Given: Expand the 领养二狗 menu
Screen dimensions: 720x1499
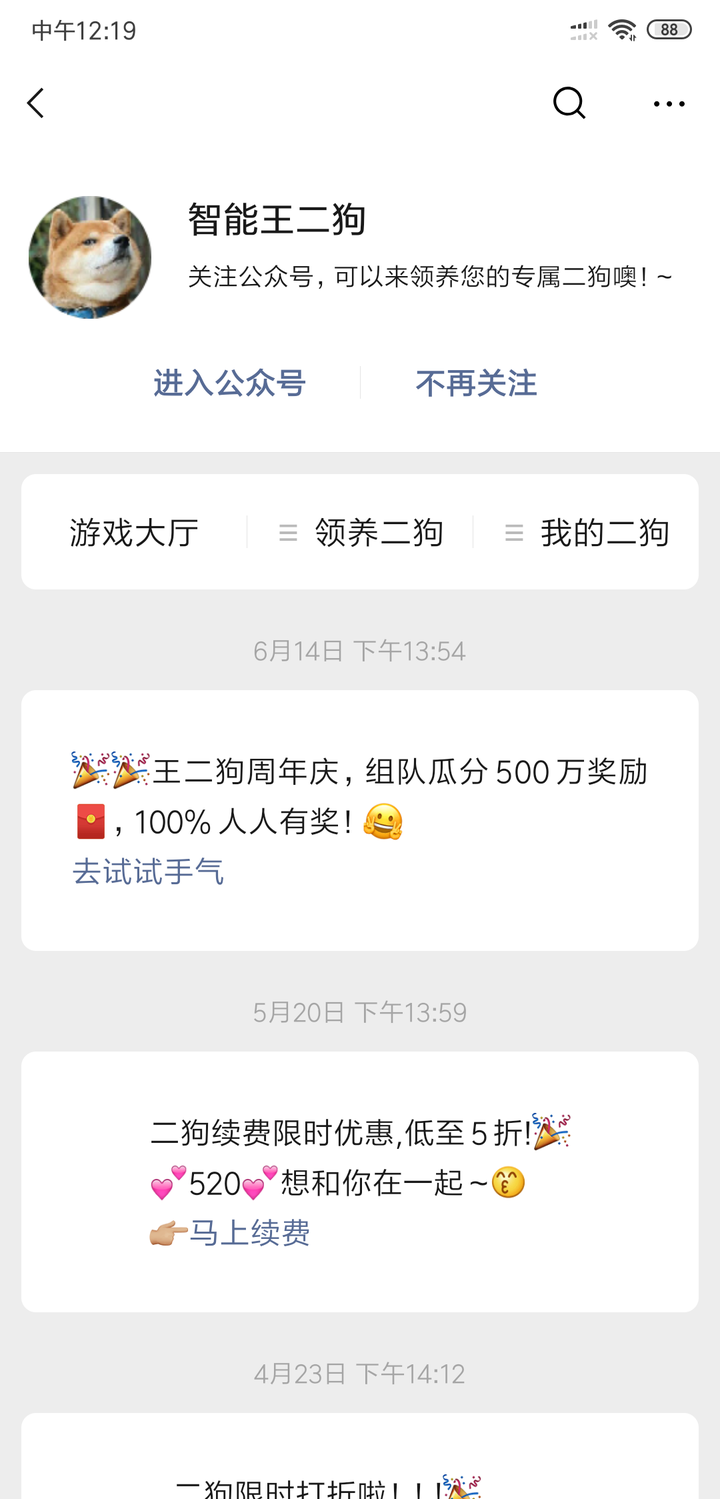Looking at the screenshot, I should pyautogui.click(x=377, y=532).
